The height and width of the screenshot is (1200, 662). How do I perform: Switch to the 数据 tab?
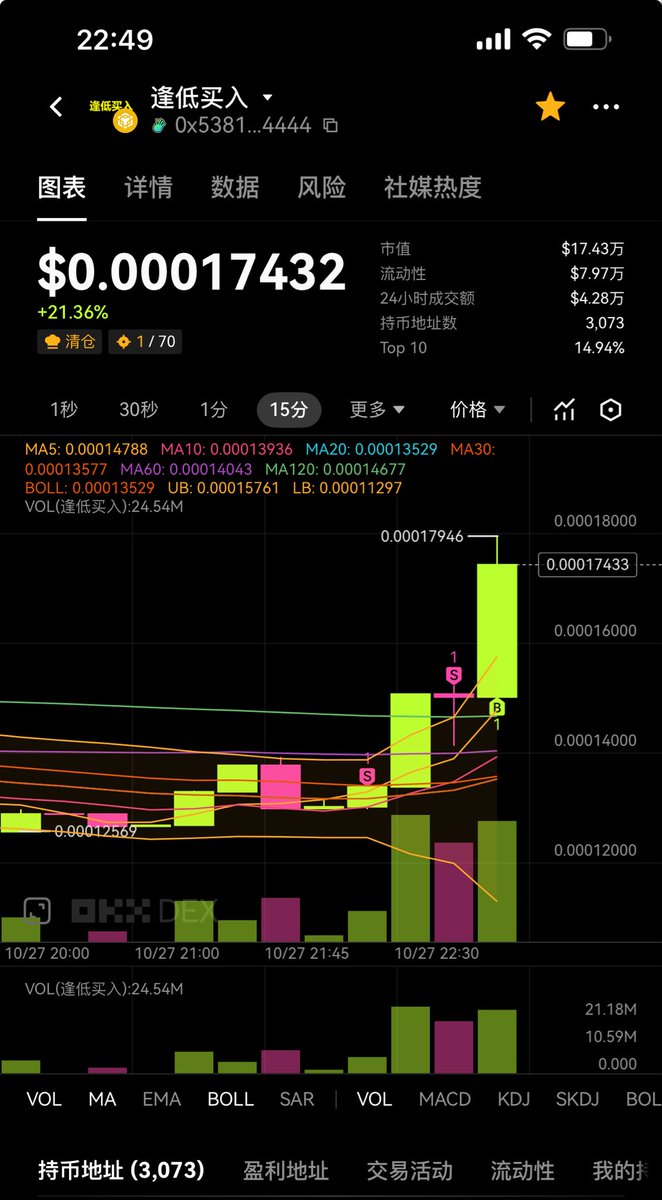point(235,187)
